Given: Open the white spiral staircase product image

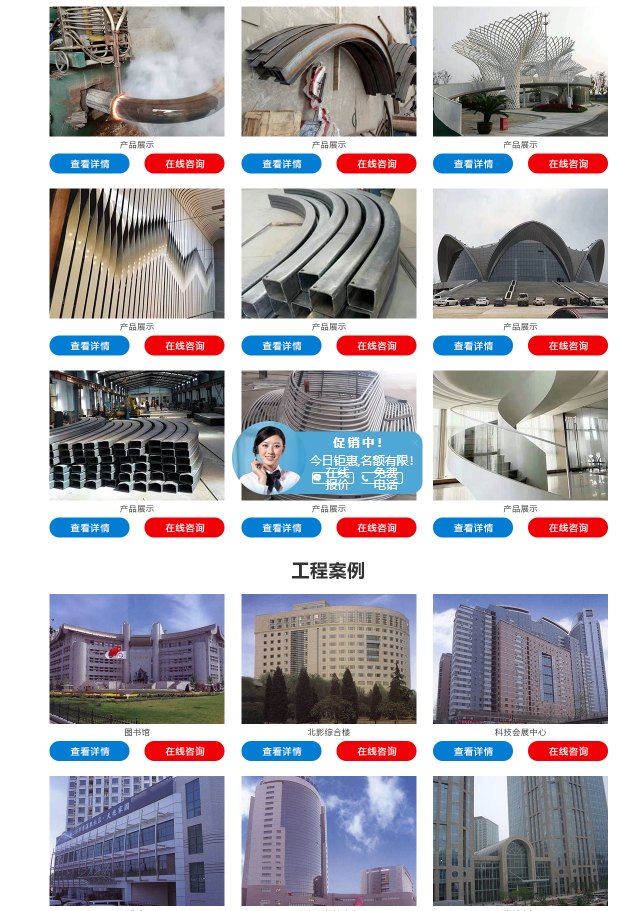Looking at the screenshot, I should 520,435.
